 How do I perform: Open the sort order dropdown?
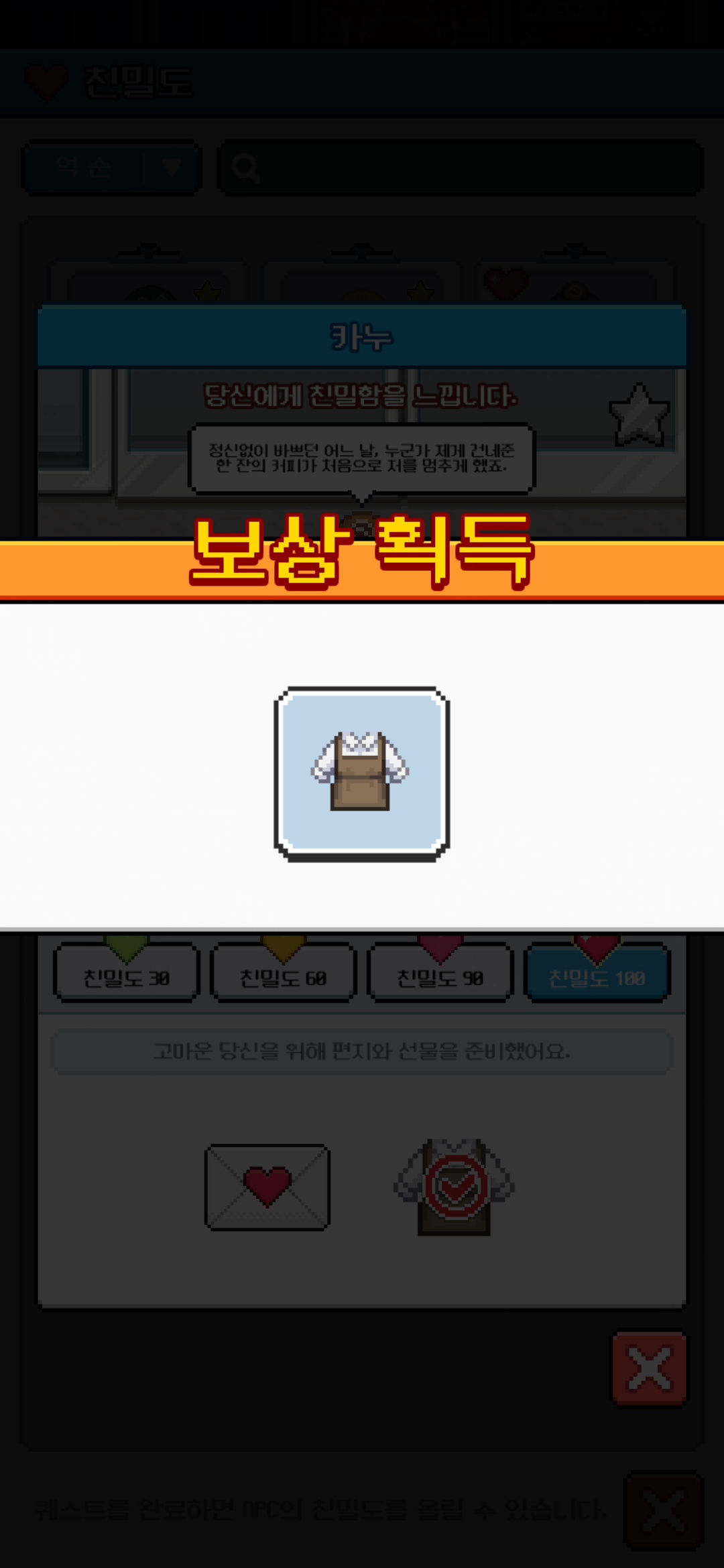111,168
